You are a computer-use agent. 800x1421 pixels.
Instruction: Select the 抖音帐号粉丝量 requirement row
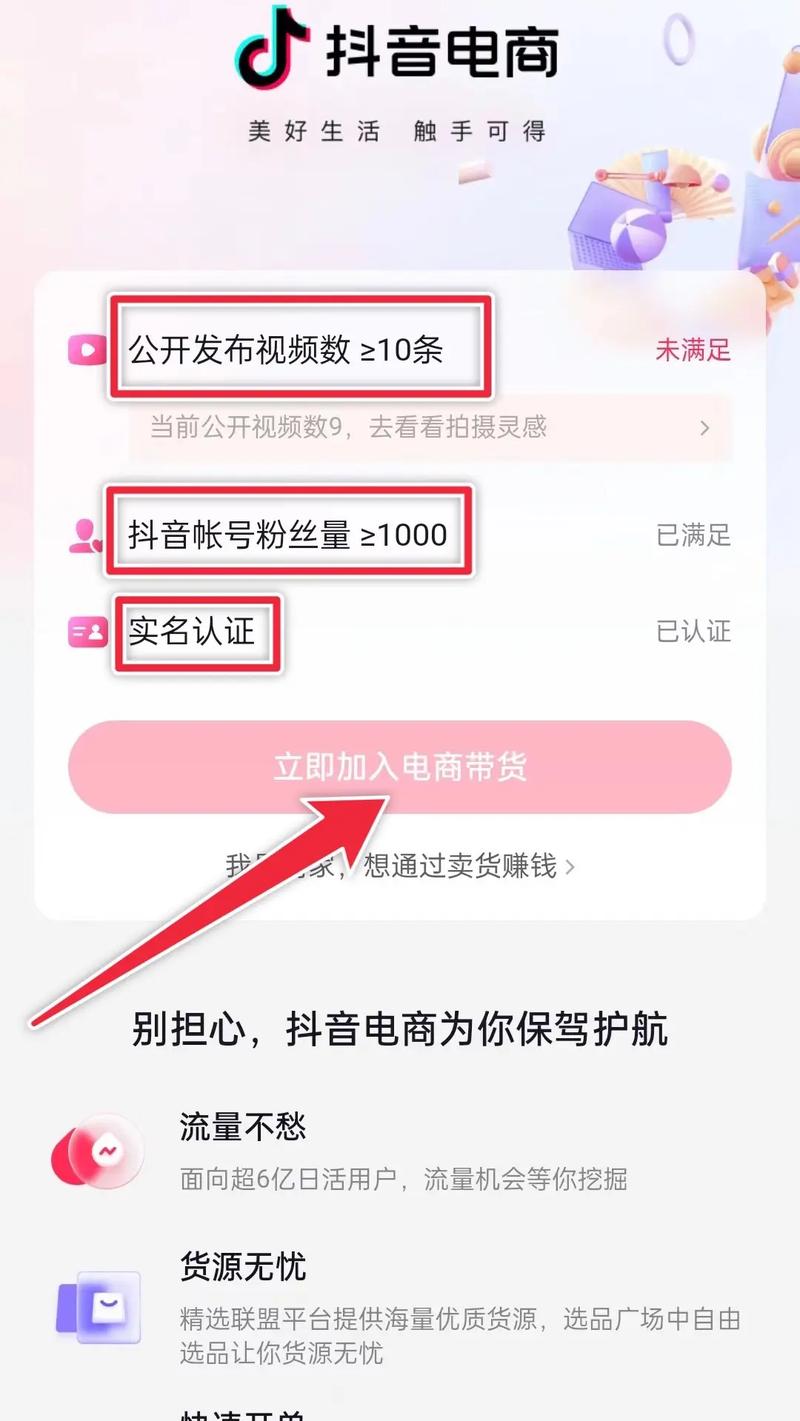click(290, 535)
